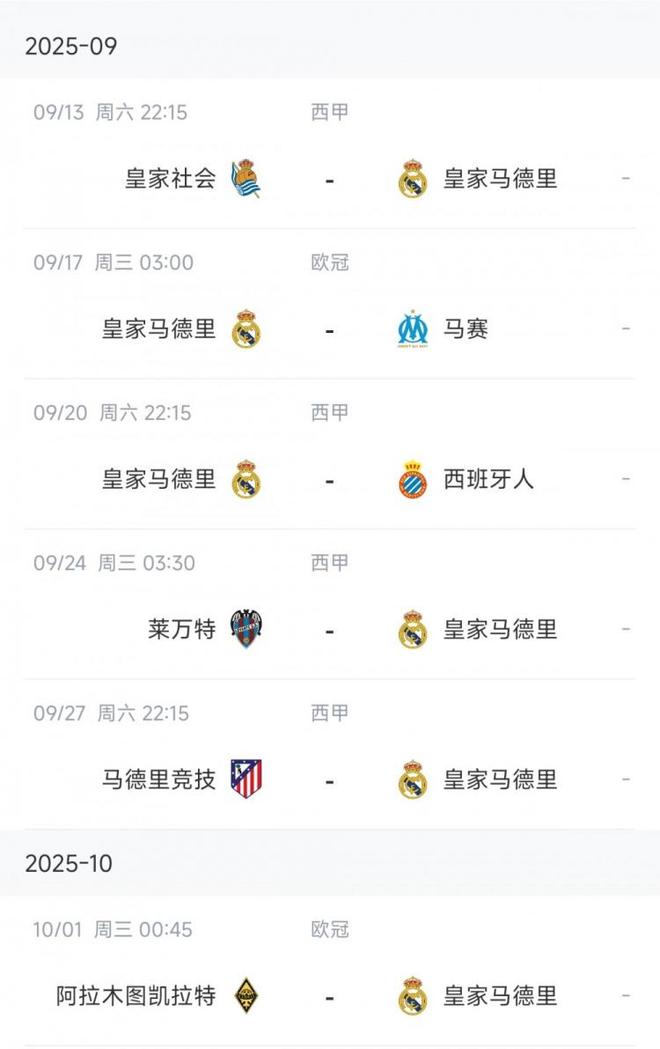Open the 09/20 match against Espanyol
The height and width of the screenshot is (1049, 660).
(329, 480)
